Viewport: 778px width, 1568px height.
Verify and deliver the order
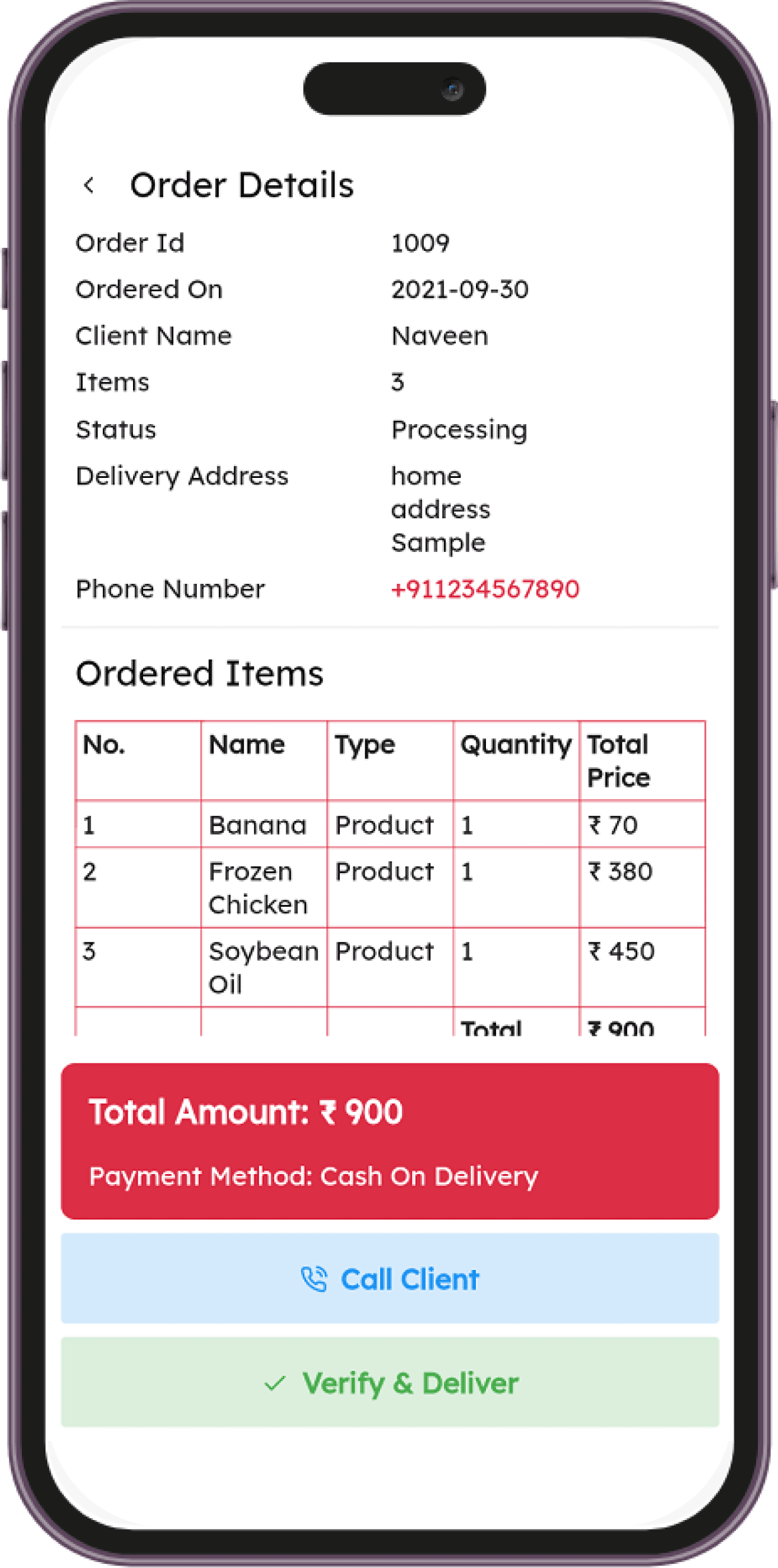(x=390, y=1383)
